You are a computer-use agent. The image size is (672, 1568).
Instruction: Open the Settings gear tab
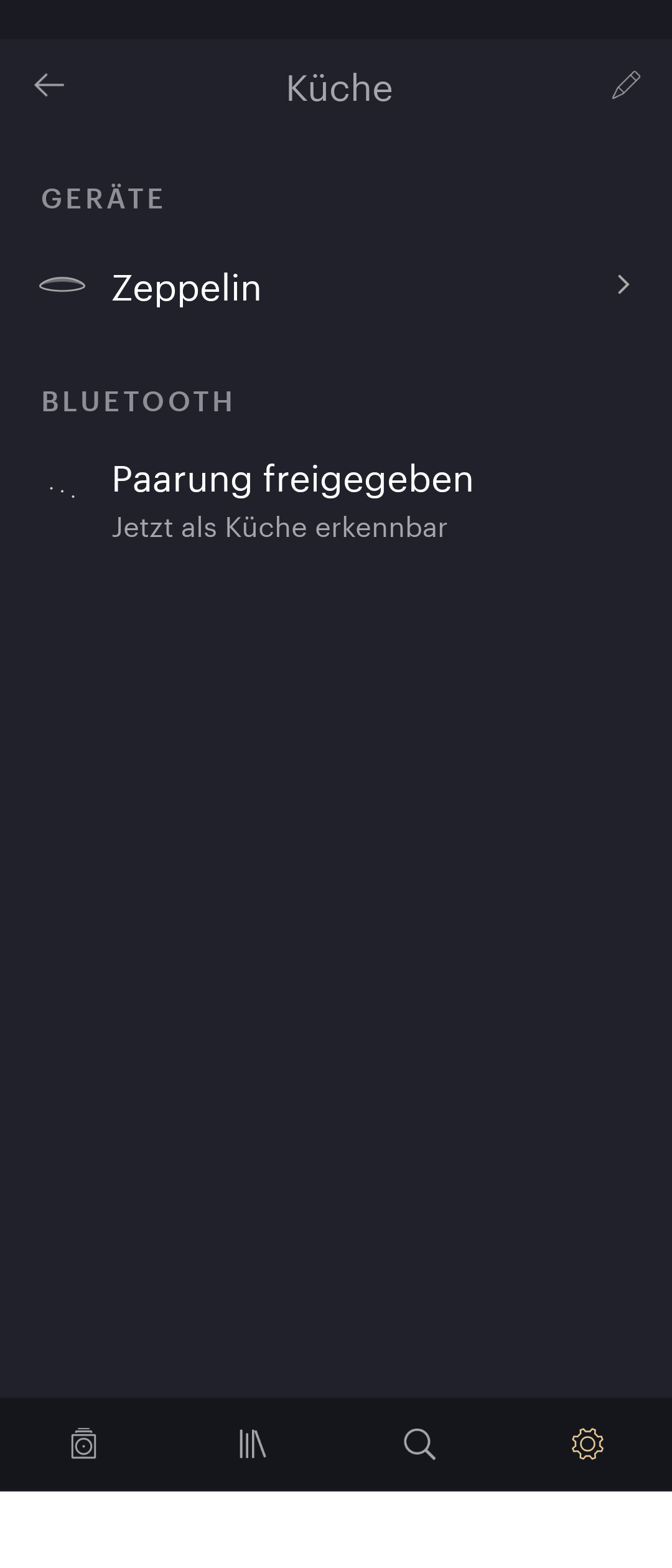(587, 1444)
